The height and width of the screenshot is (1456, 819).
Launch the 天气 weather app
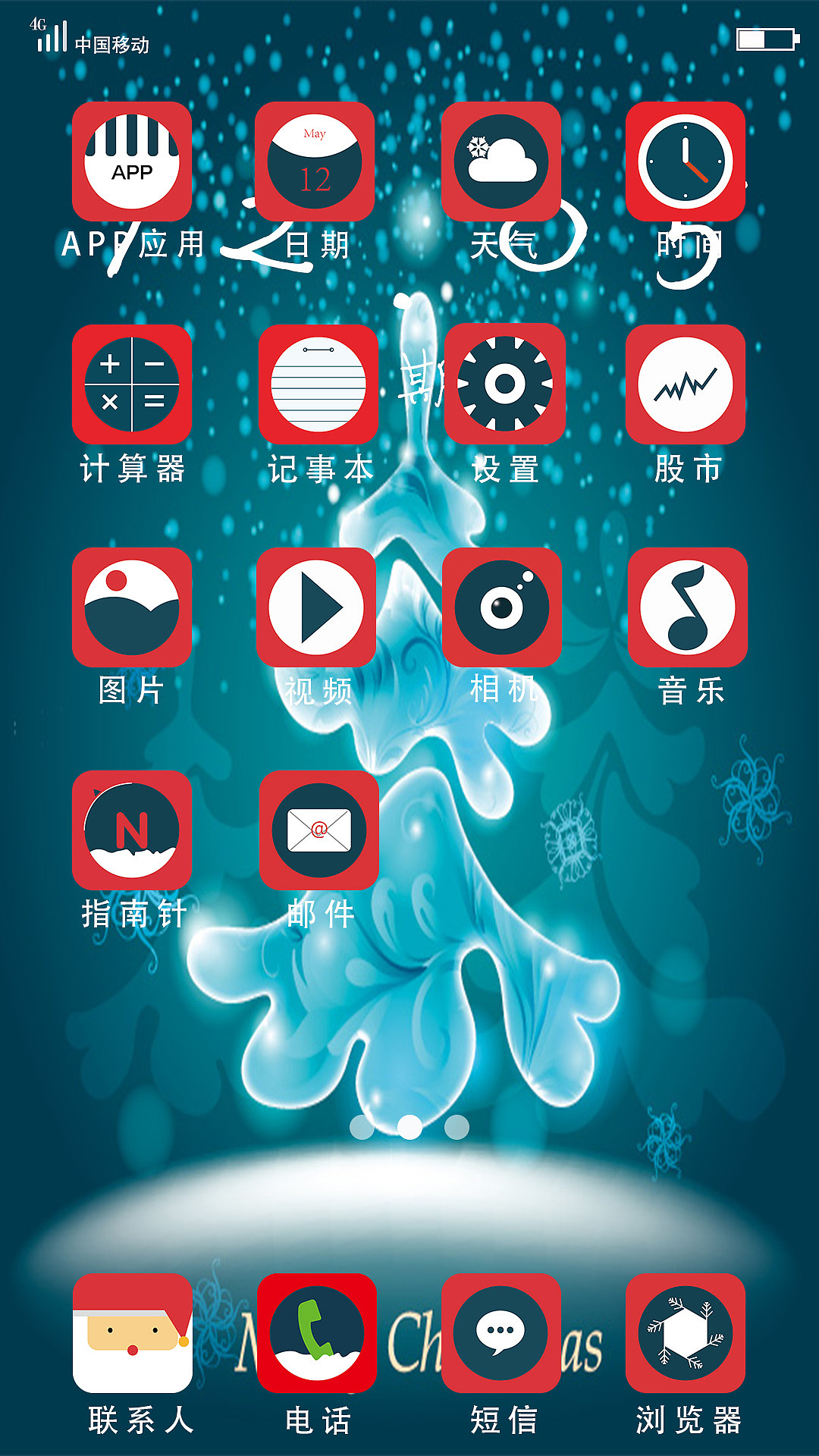(501, 162)
